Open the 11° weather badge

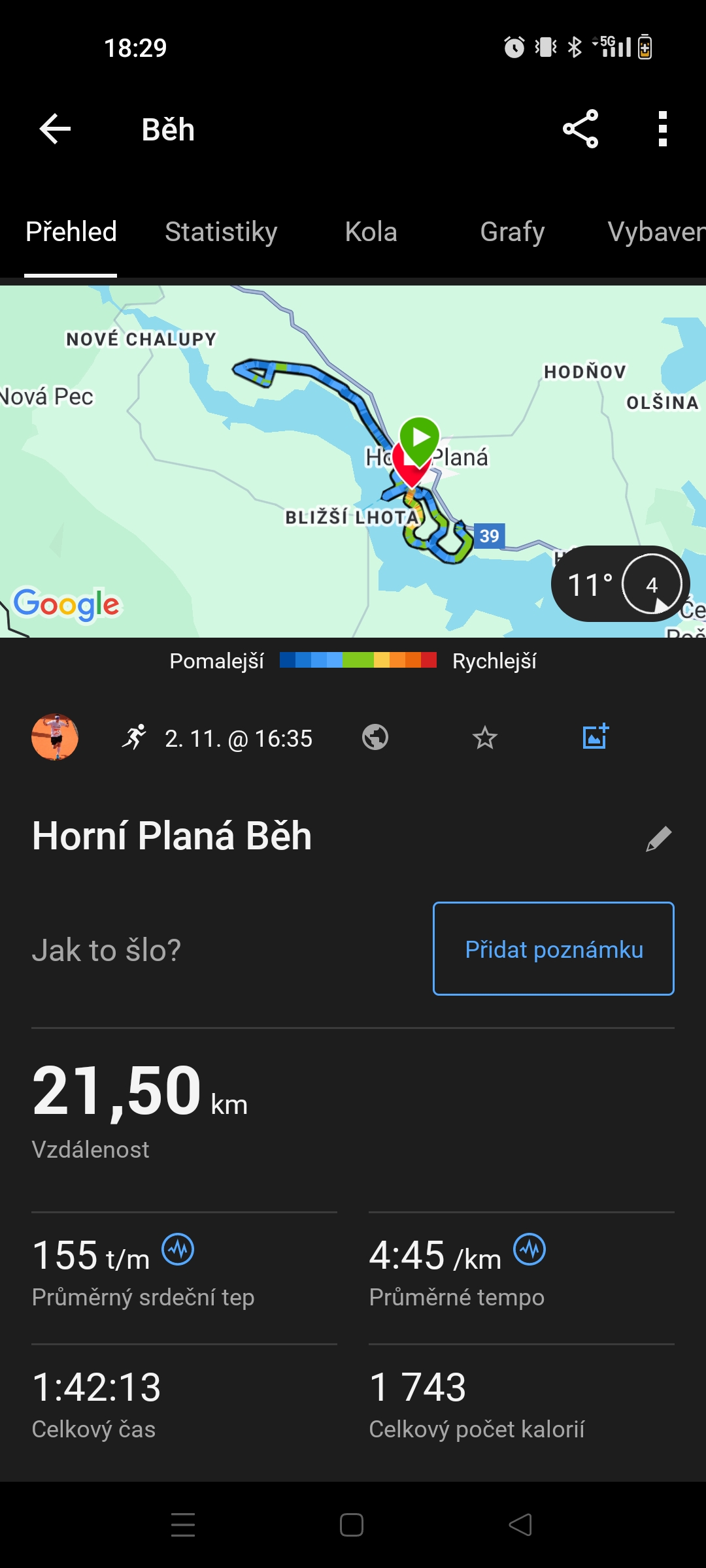[x=618, y=584]
